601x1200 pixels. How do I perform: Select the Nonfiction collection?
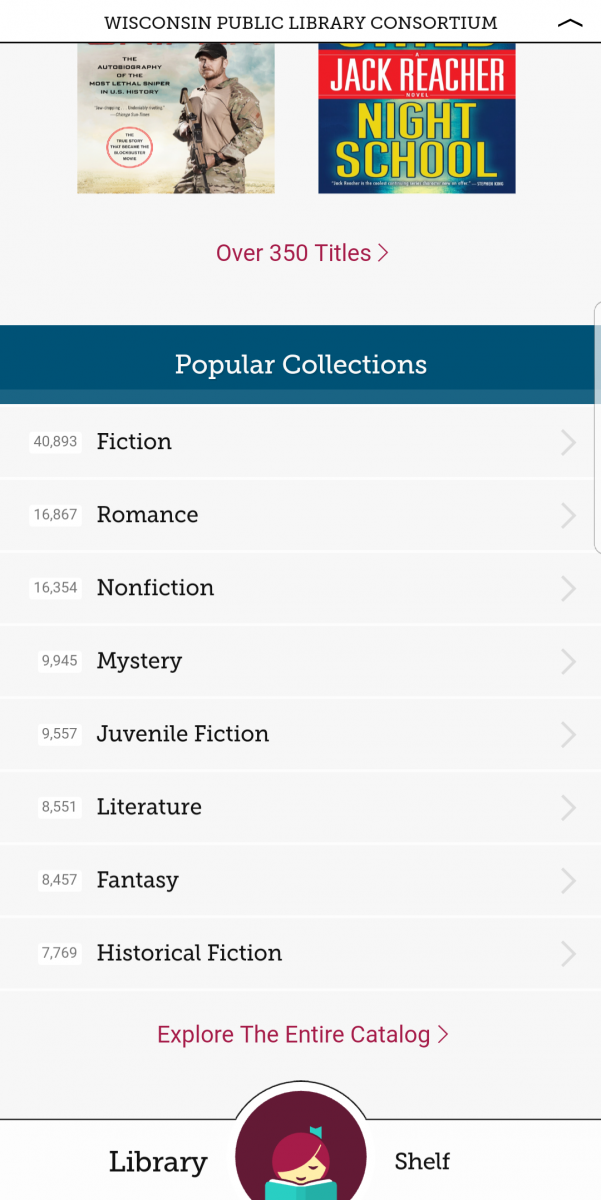[300, 587]
